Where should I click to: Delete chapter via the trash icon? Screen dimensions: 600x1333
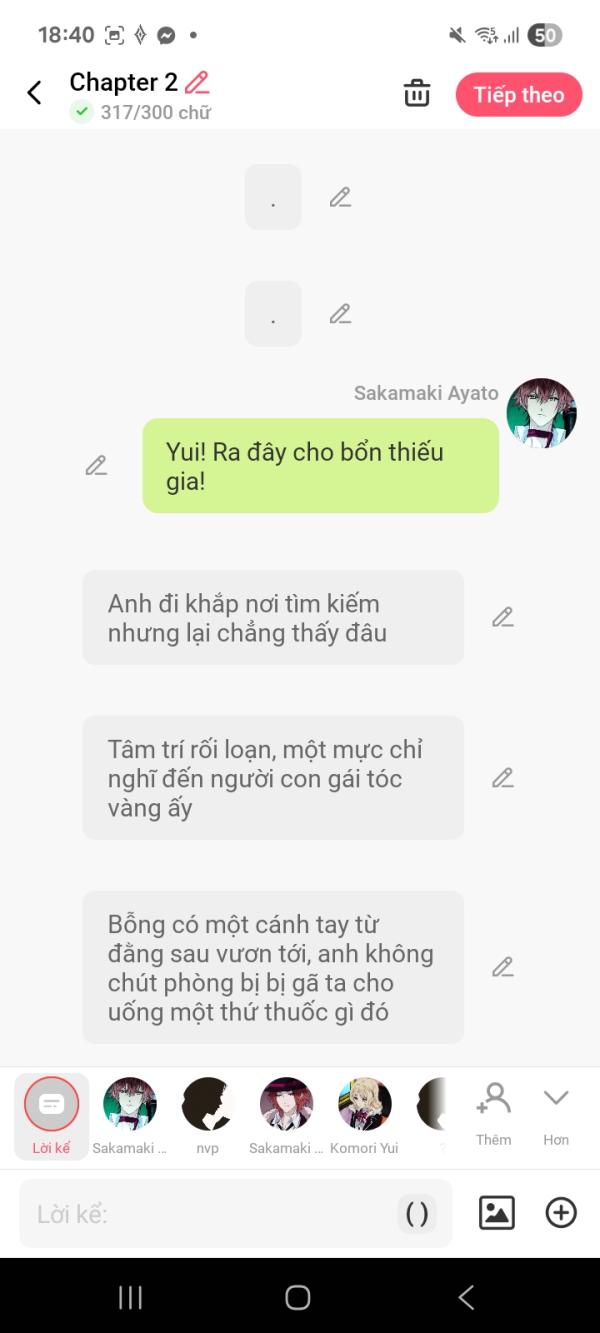point(416,94)
